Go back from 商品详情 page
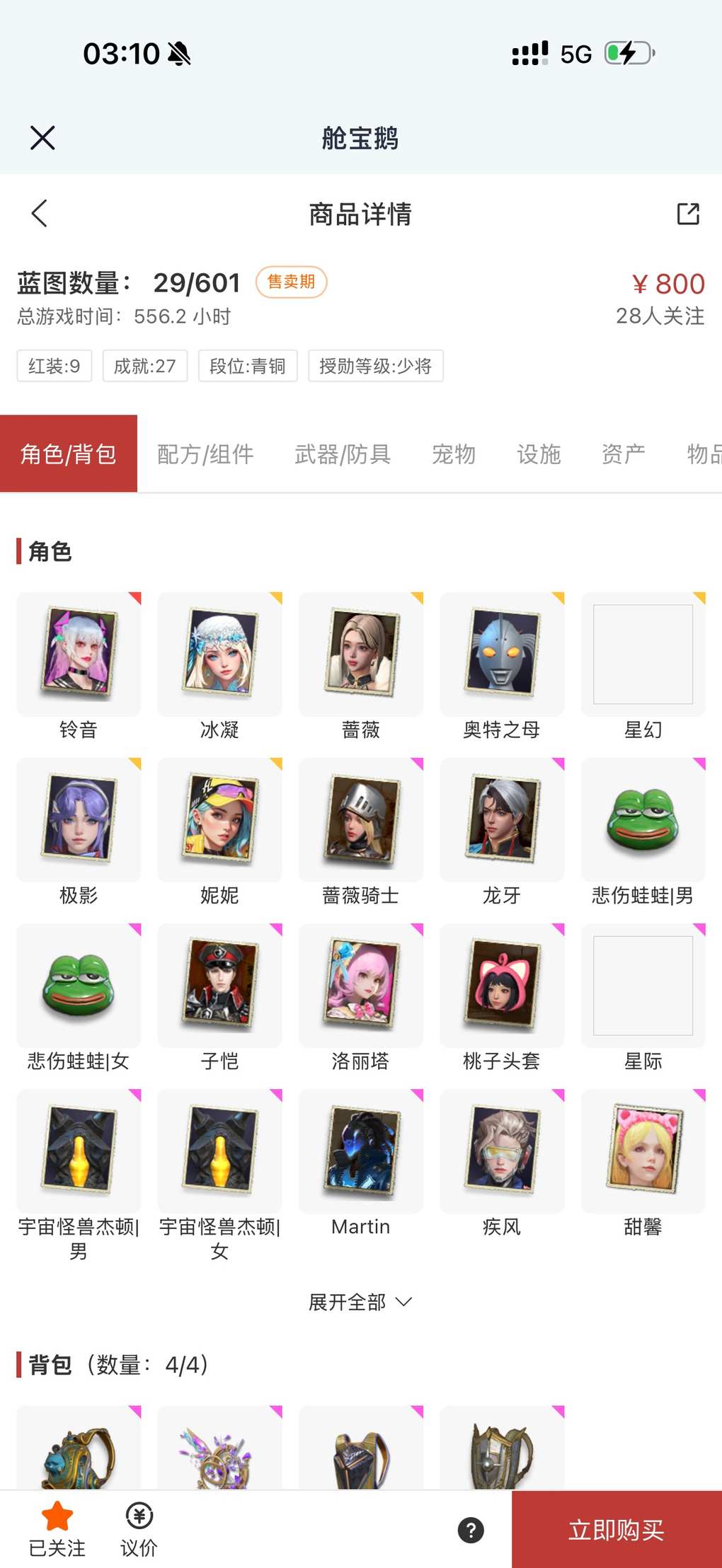 [40, 213]
